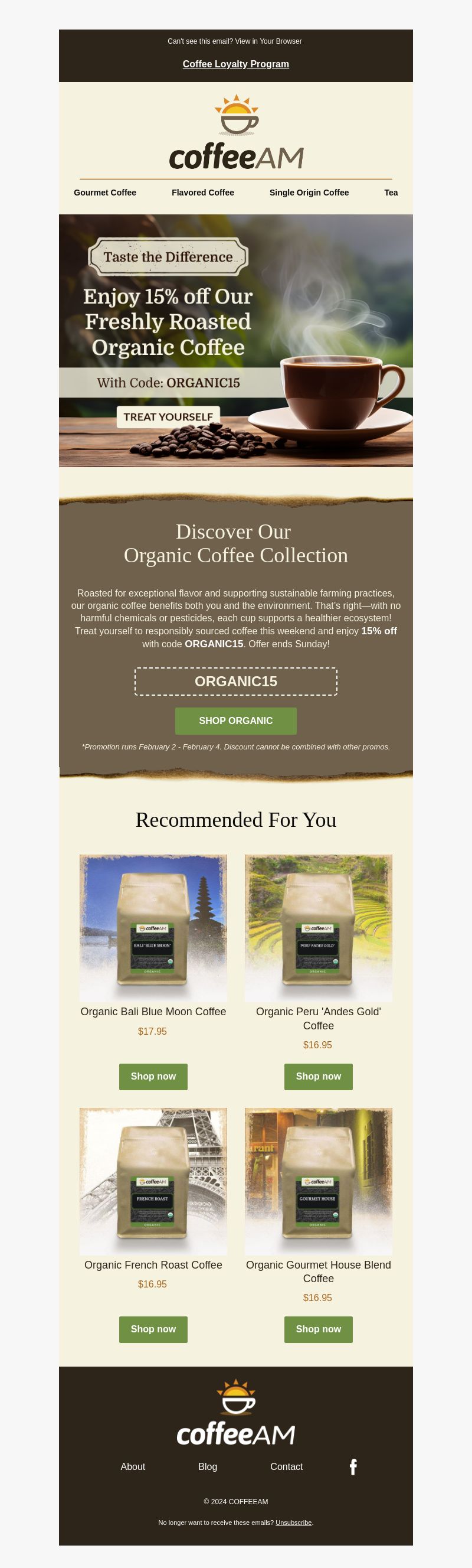Open the Tea category

tap(391, 193)
